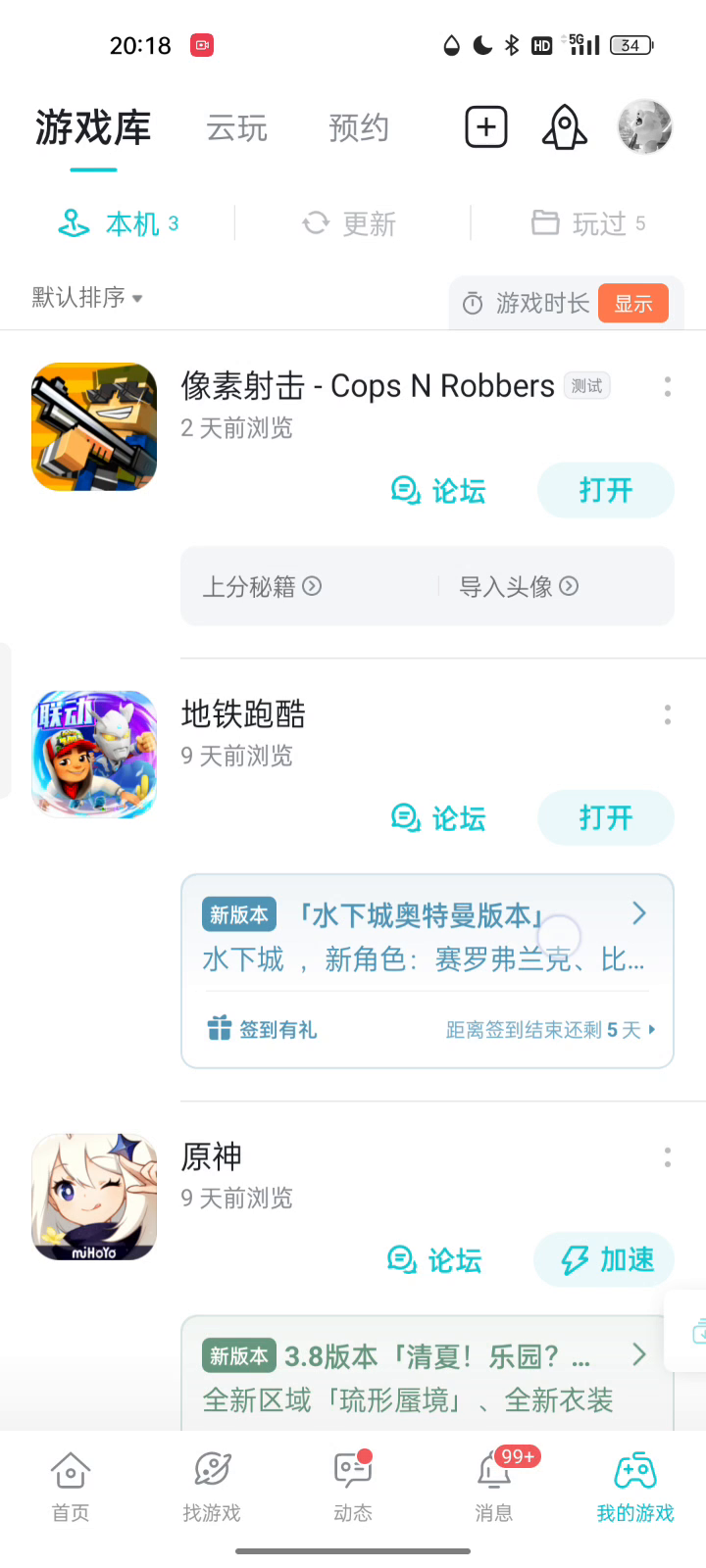Launch 地铁跑酷 with 打开
The width and height of the screenshot is (706, 1568).
tap(605, 817)
